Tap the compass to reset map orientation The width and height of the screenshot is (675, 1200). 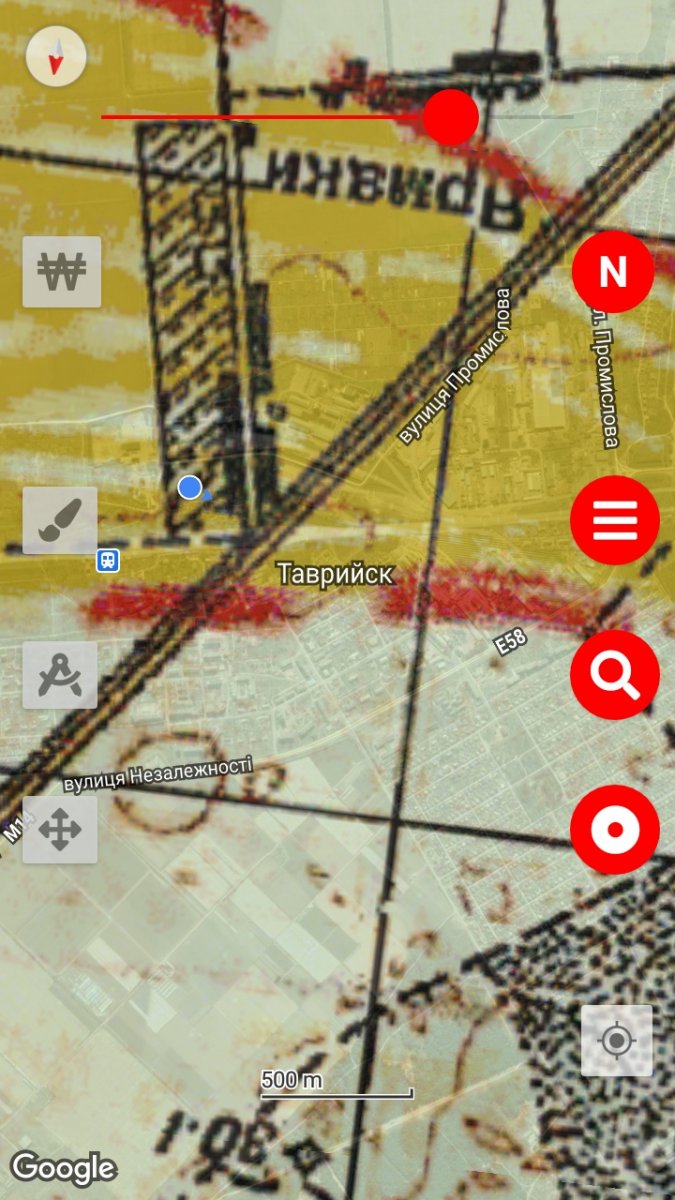(x=56, y=57)
